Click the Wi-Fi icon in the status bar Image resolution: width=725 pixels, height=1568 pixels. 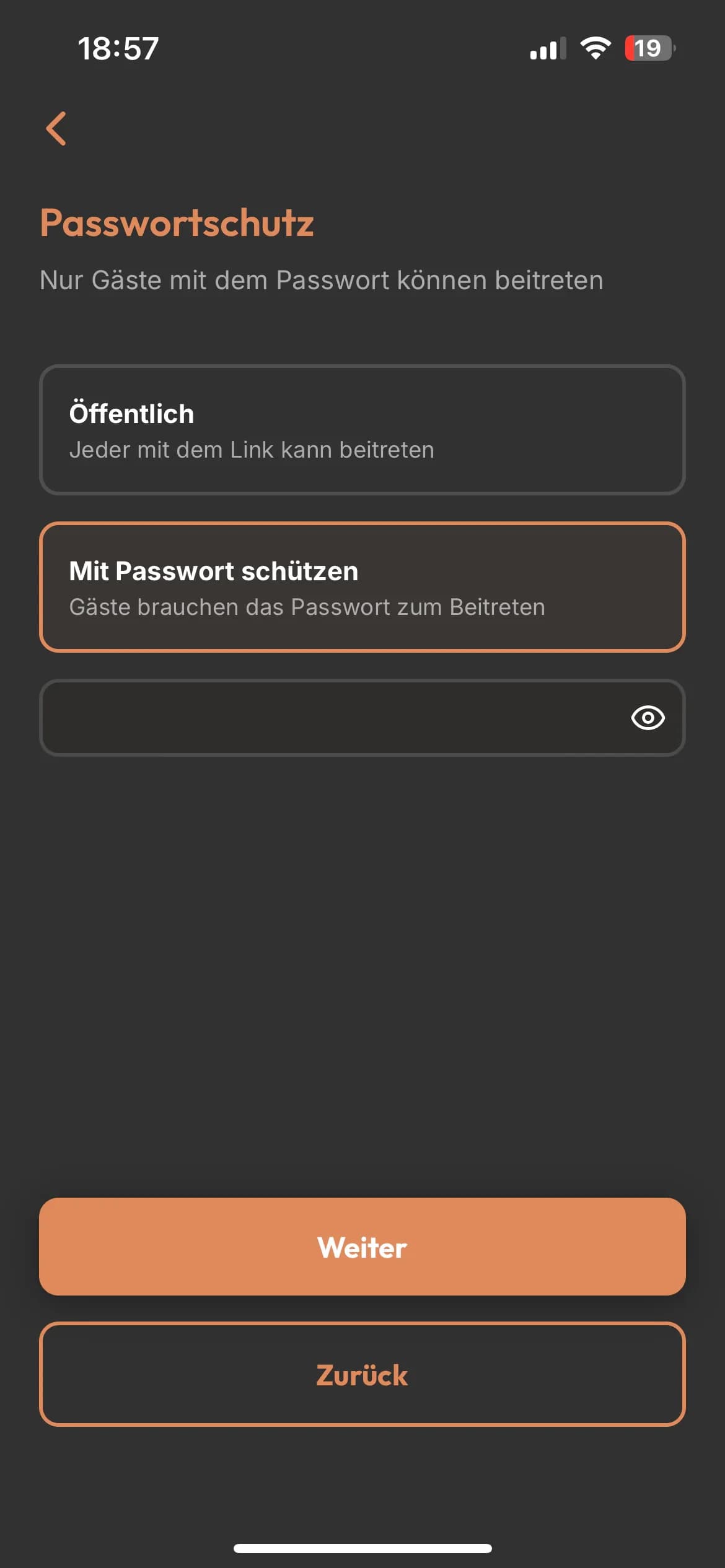coord(596,47)
